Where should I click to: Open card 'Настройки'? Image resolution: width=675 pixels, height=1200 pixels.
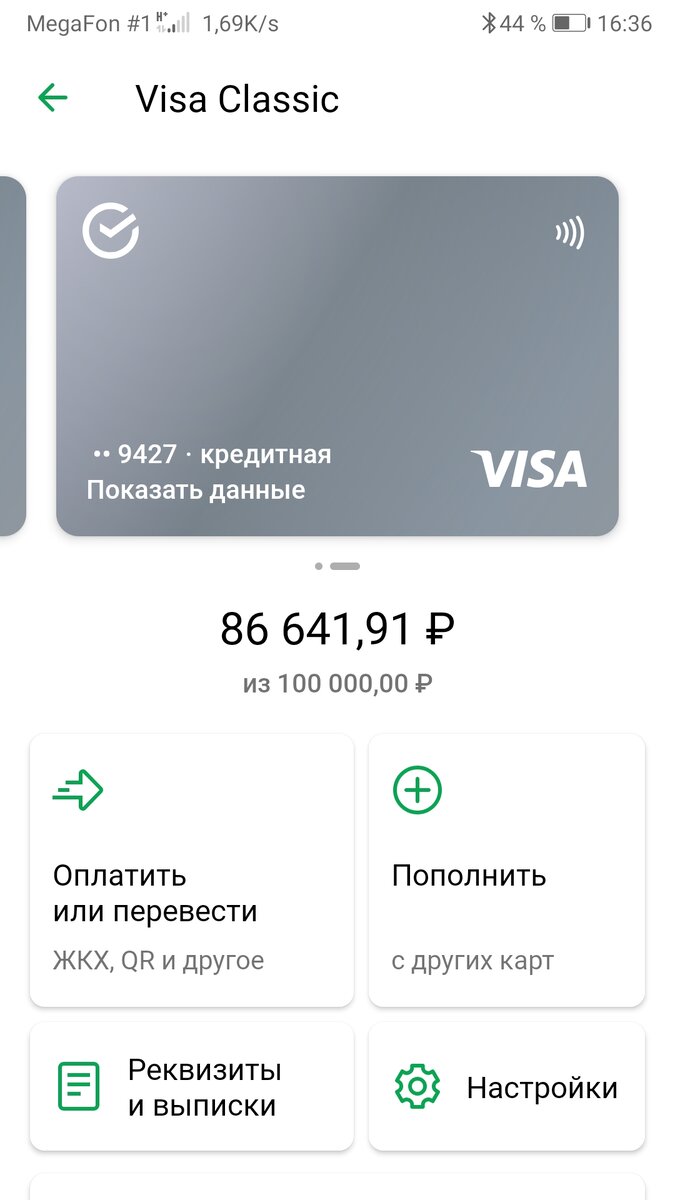pyautogui.click(x=507, y=1087)
